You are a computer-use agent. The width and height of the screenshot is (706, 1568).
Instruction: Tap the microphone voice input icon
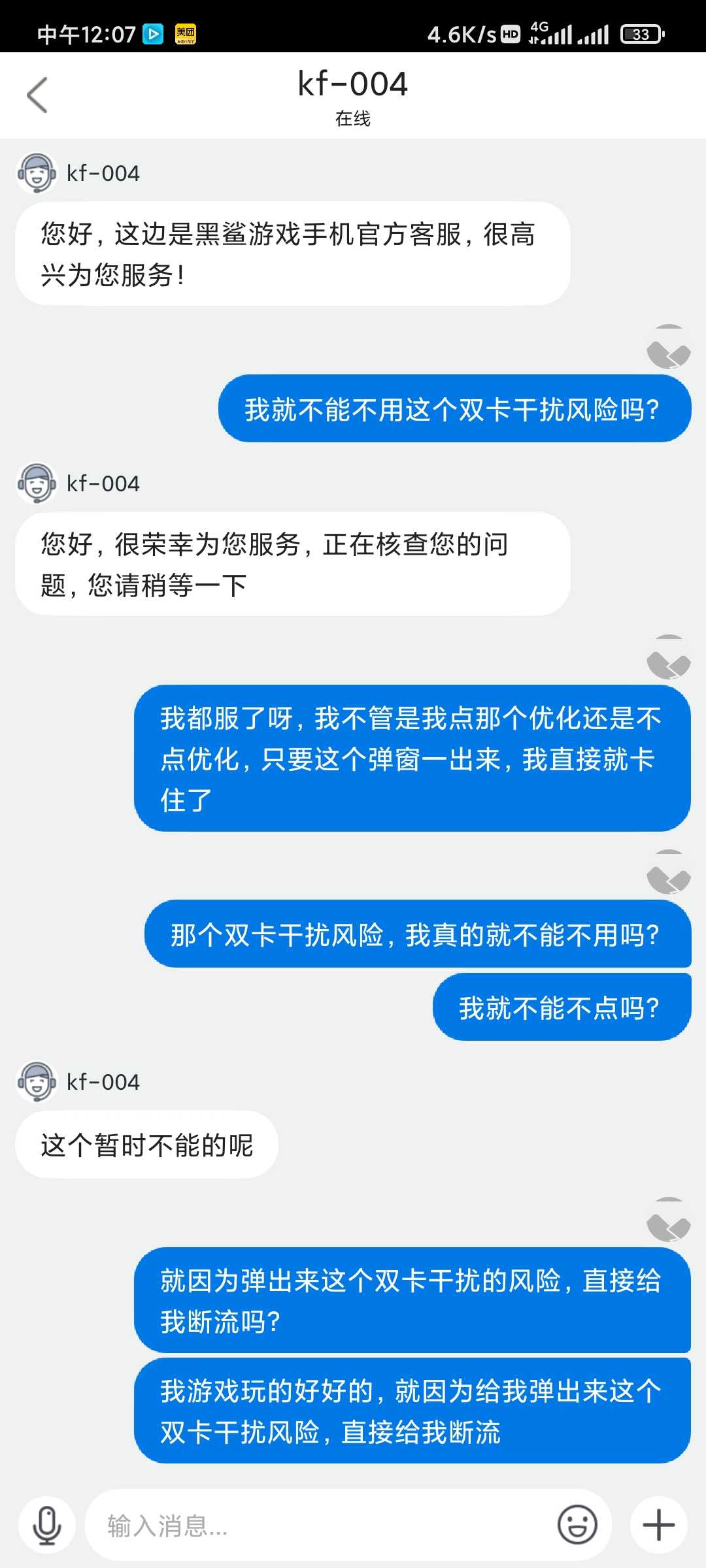[x=47, y=1526]
